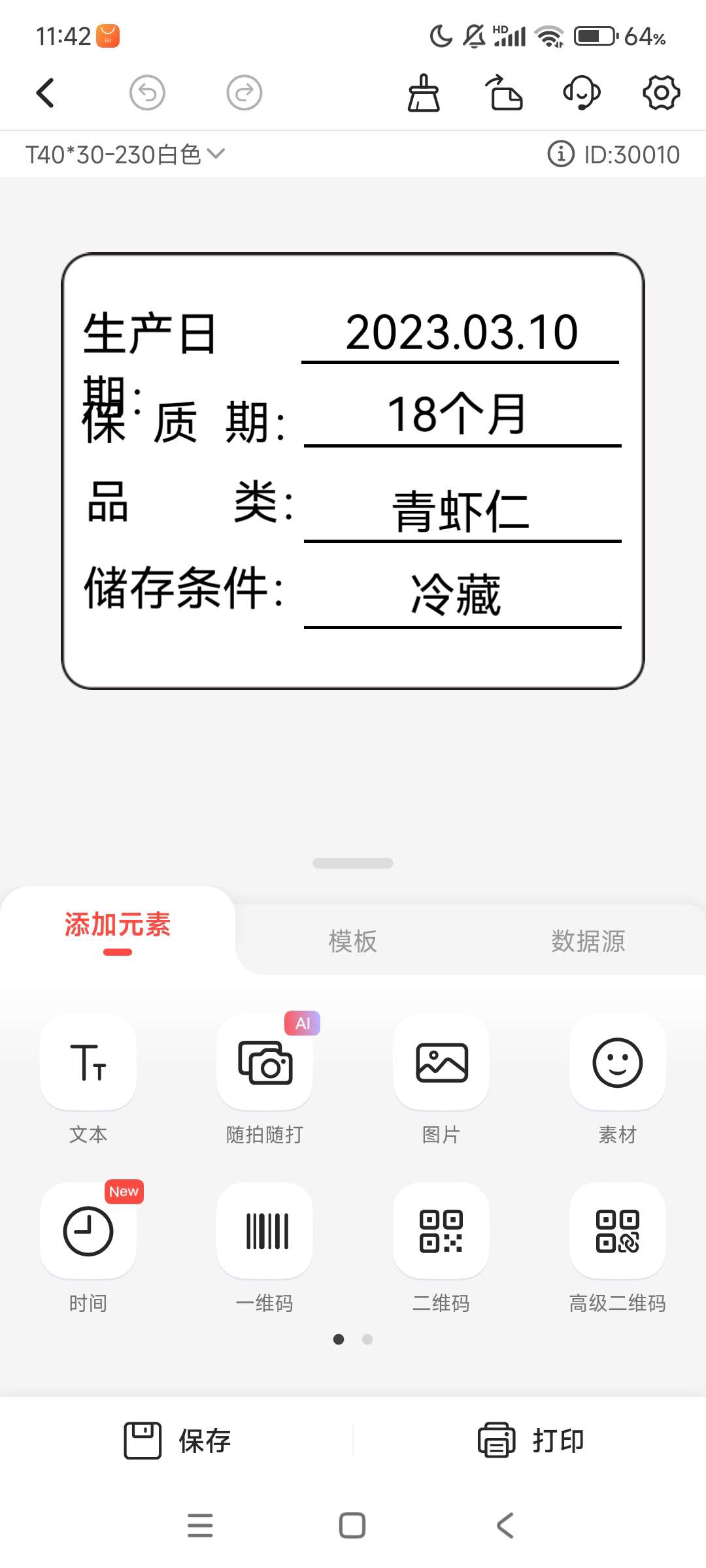Expand the T40*30-230白色 label size dropdown
706x1568 pixels.
124,155
